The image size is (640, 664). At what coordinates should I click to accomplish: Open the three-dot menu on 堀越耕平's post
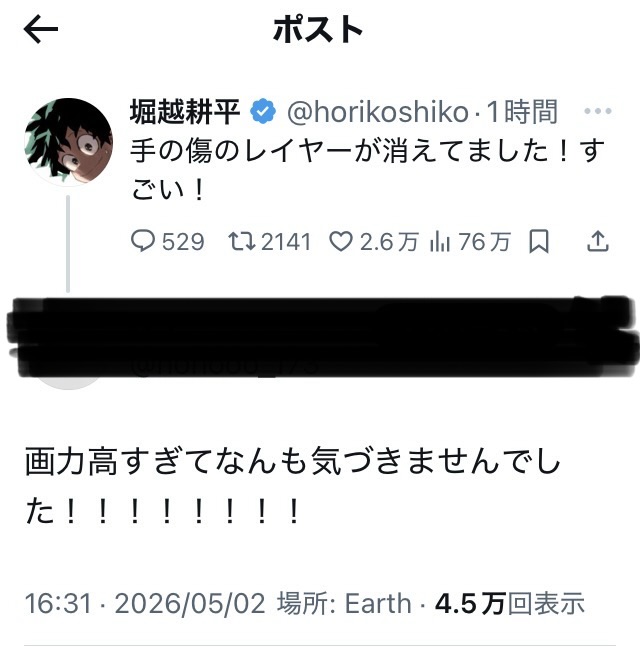pyautogui.click(x=598, y=111)
